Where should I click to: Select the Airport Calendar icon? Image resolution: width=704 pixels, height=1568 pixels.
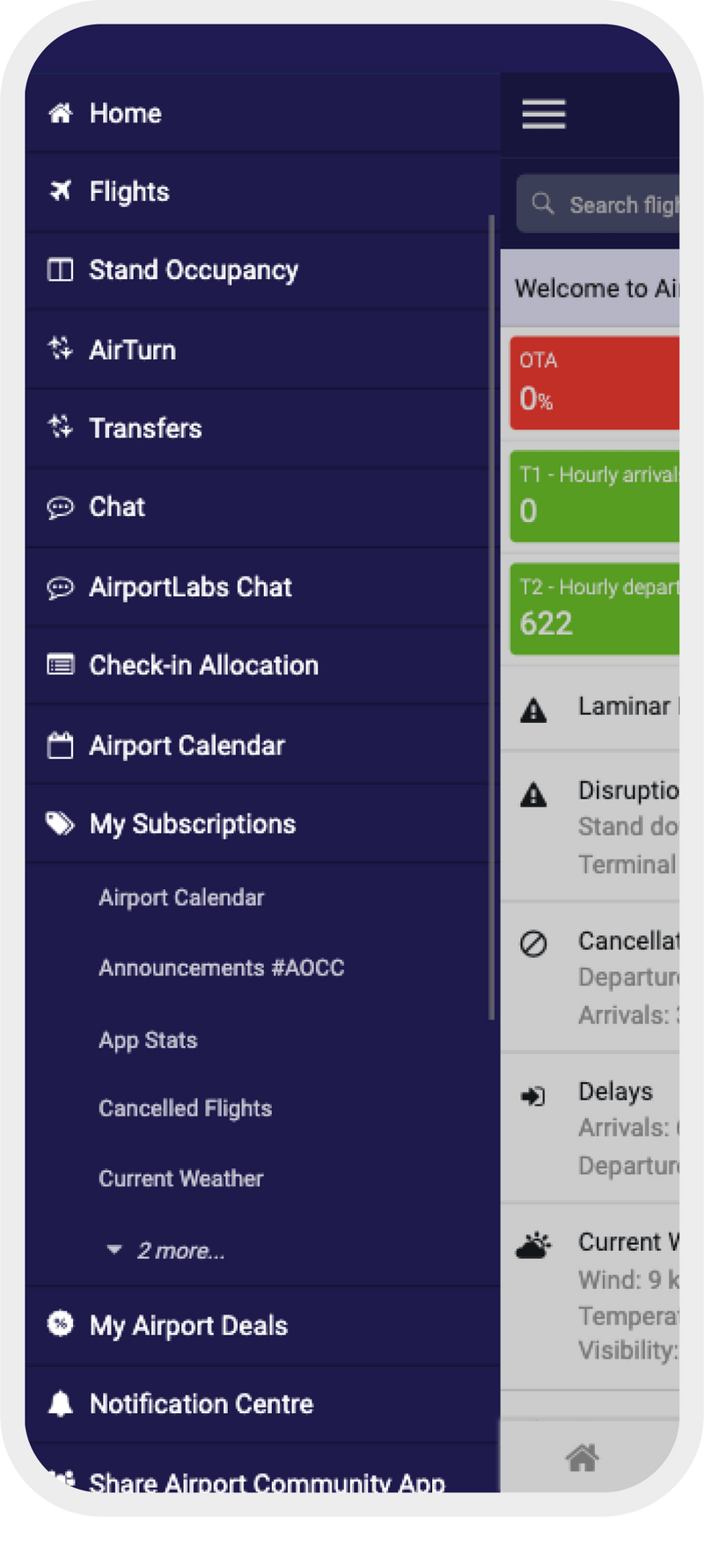click(59, 745)
